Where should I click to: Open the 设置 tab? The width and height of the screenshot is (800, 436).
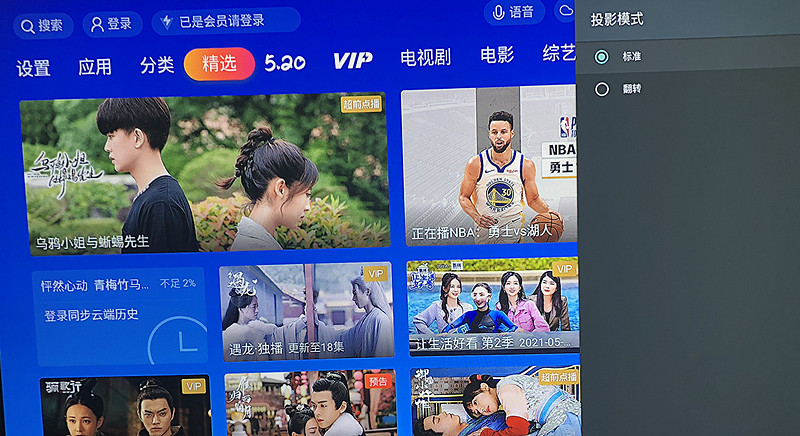(x=33, y=68)
